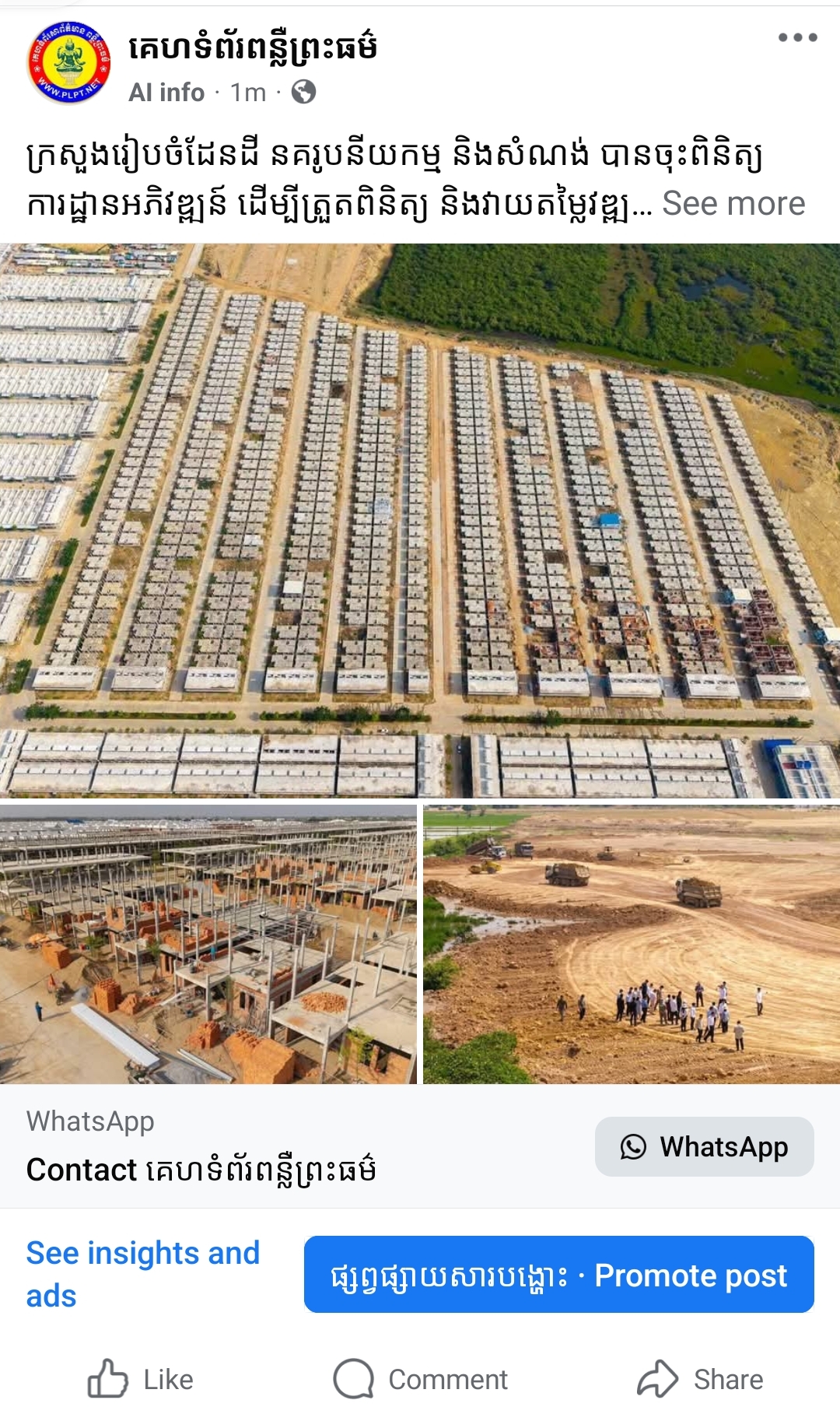The width and height of the screenshot is (840, 1407).
Task: Share this post
Action: pyautogui.click(x=700, y=1379)
